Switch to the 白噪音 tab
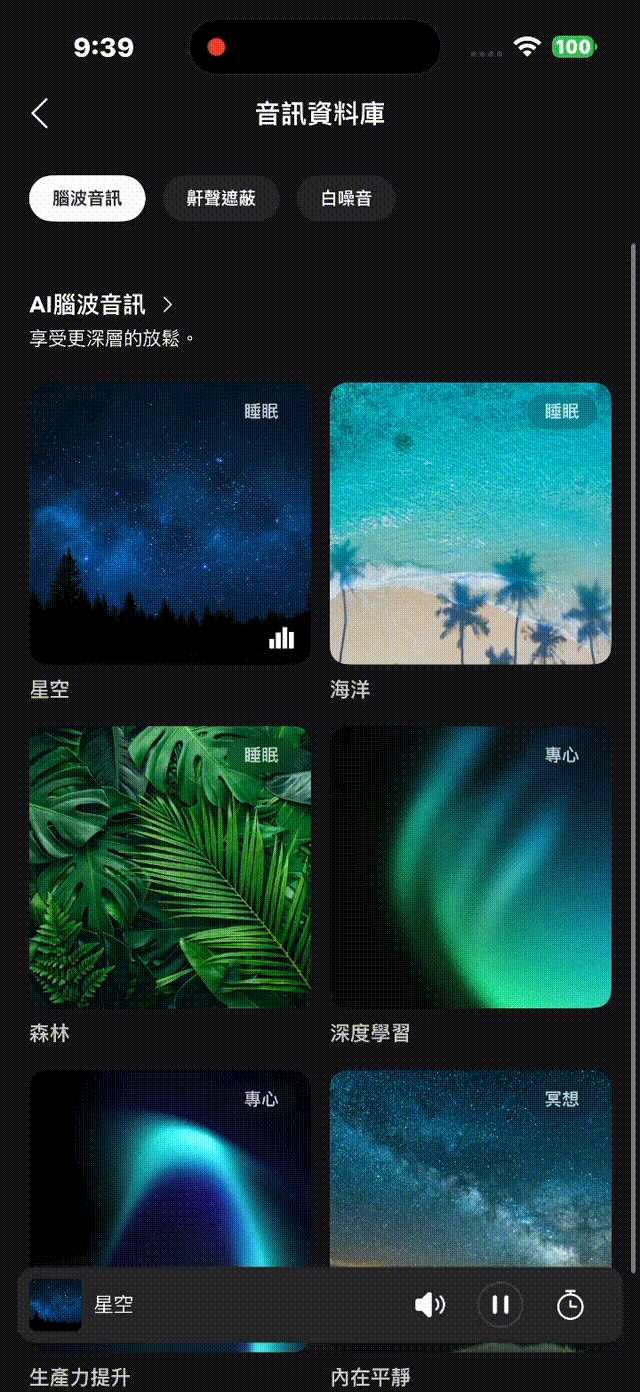This screenshot has width=640, height=1392. [x=346, y=198]
